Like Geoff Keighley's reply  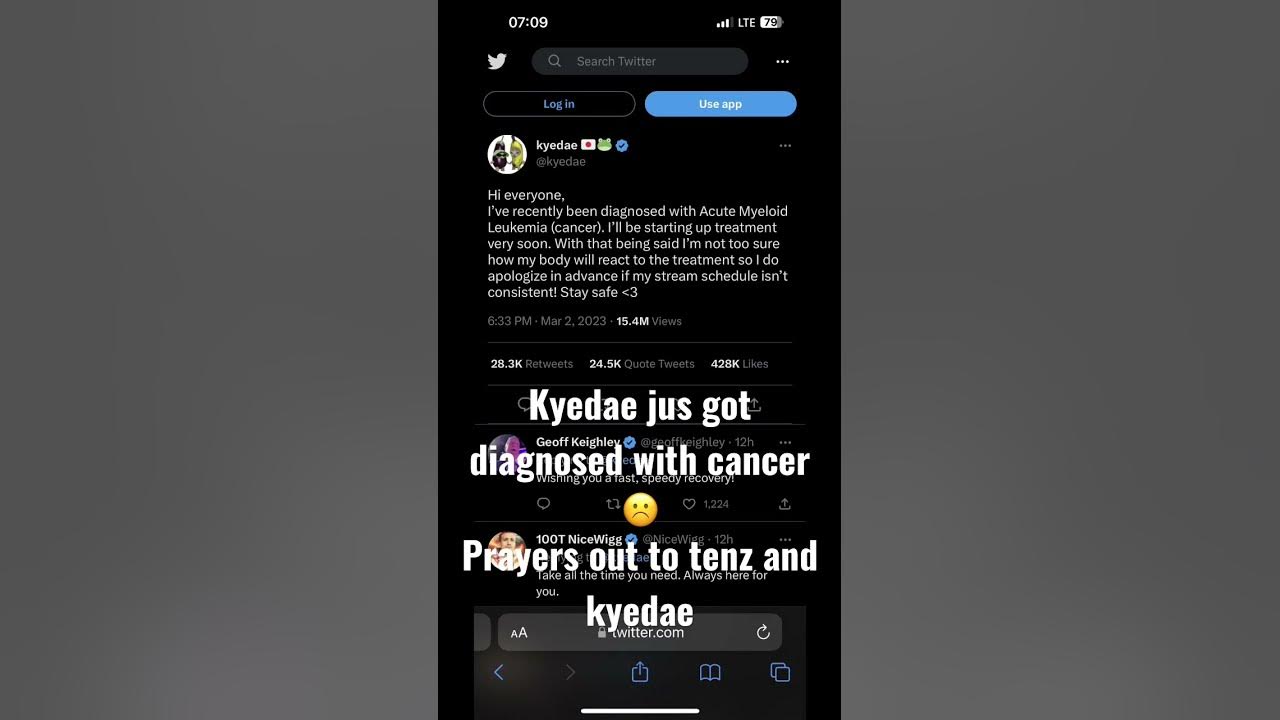tap(689, 504)
